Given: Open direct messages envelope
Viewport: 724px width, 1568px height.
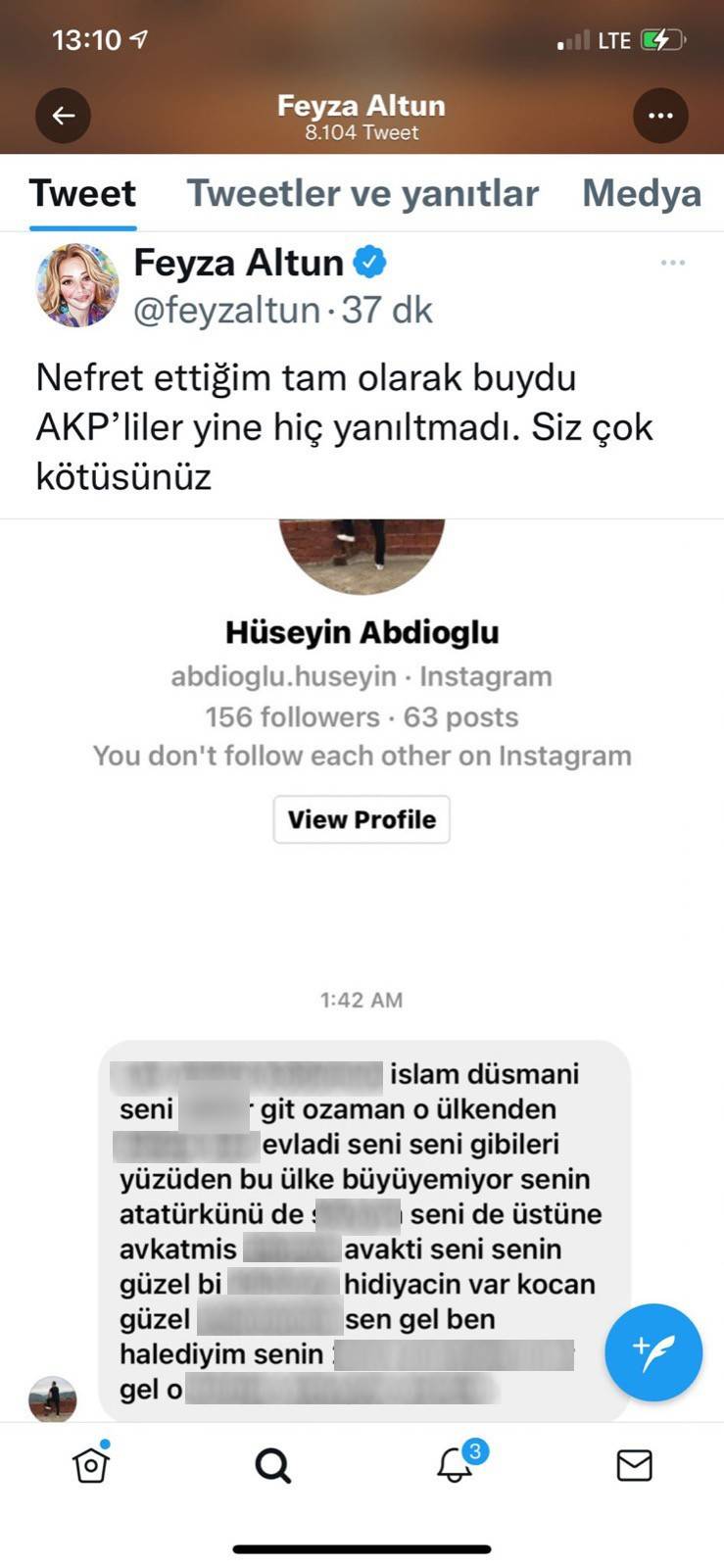Looking at the screenshot, I should click(x=634, y=1466).
